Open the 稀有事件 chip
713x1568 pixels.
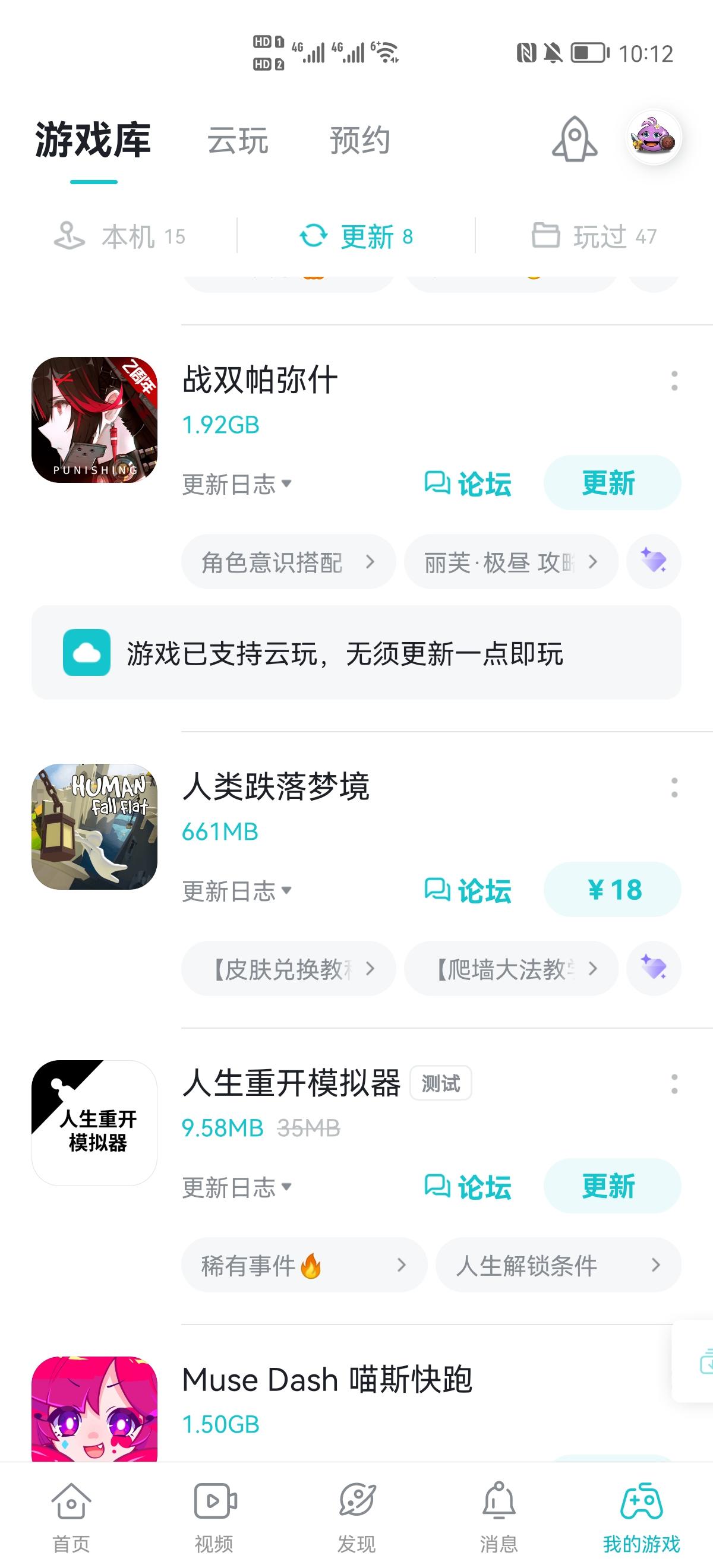[x=304, y=1265]
